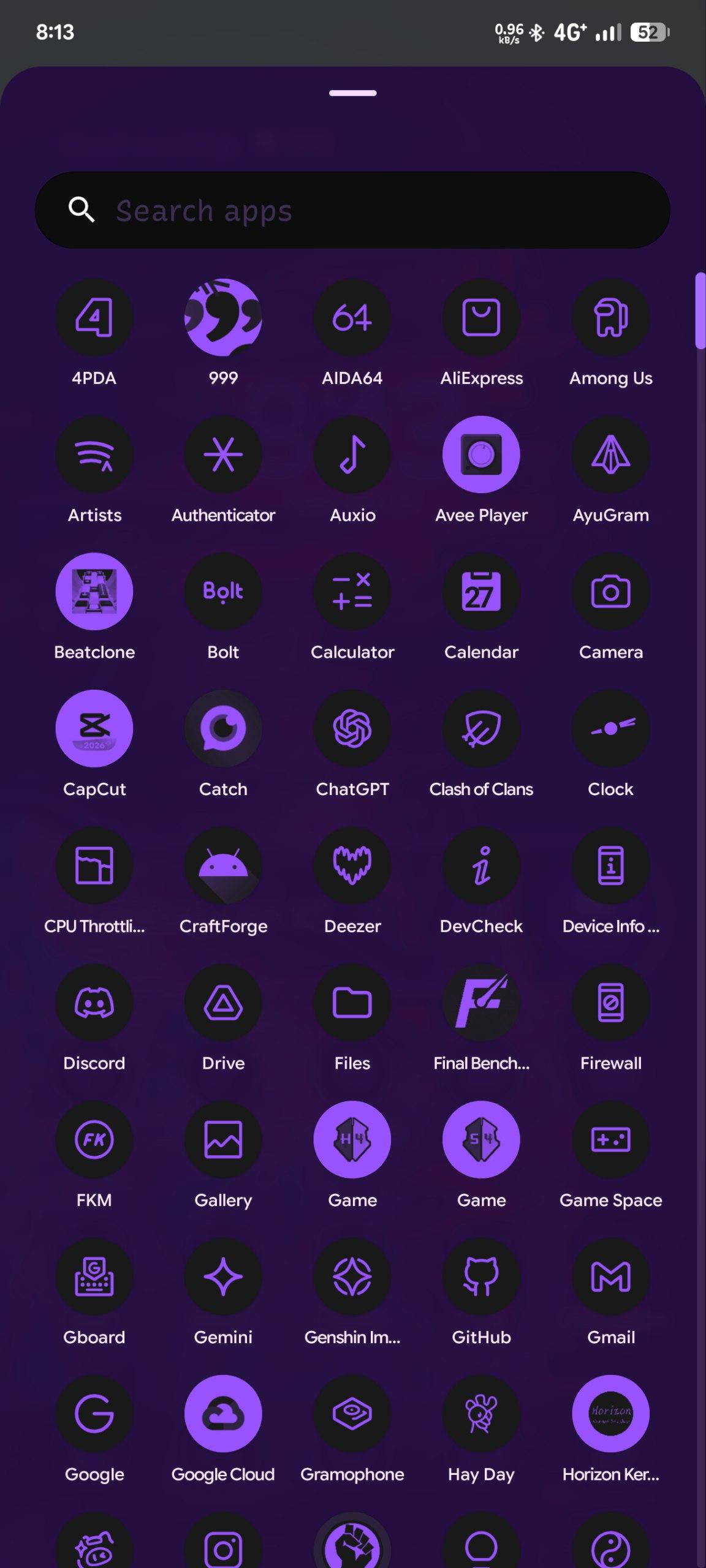Viewport: 706px width, 1568px height.
Task: Open Game Space
Action: click(610, 1140)
